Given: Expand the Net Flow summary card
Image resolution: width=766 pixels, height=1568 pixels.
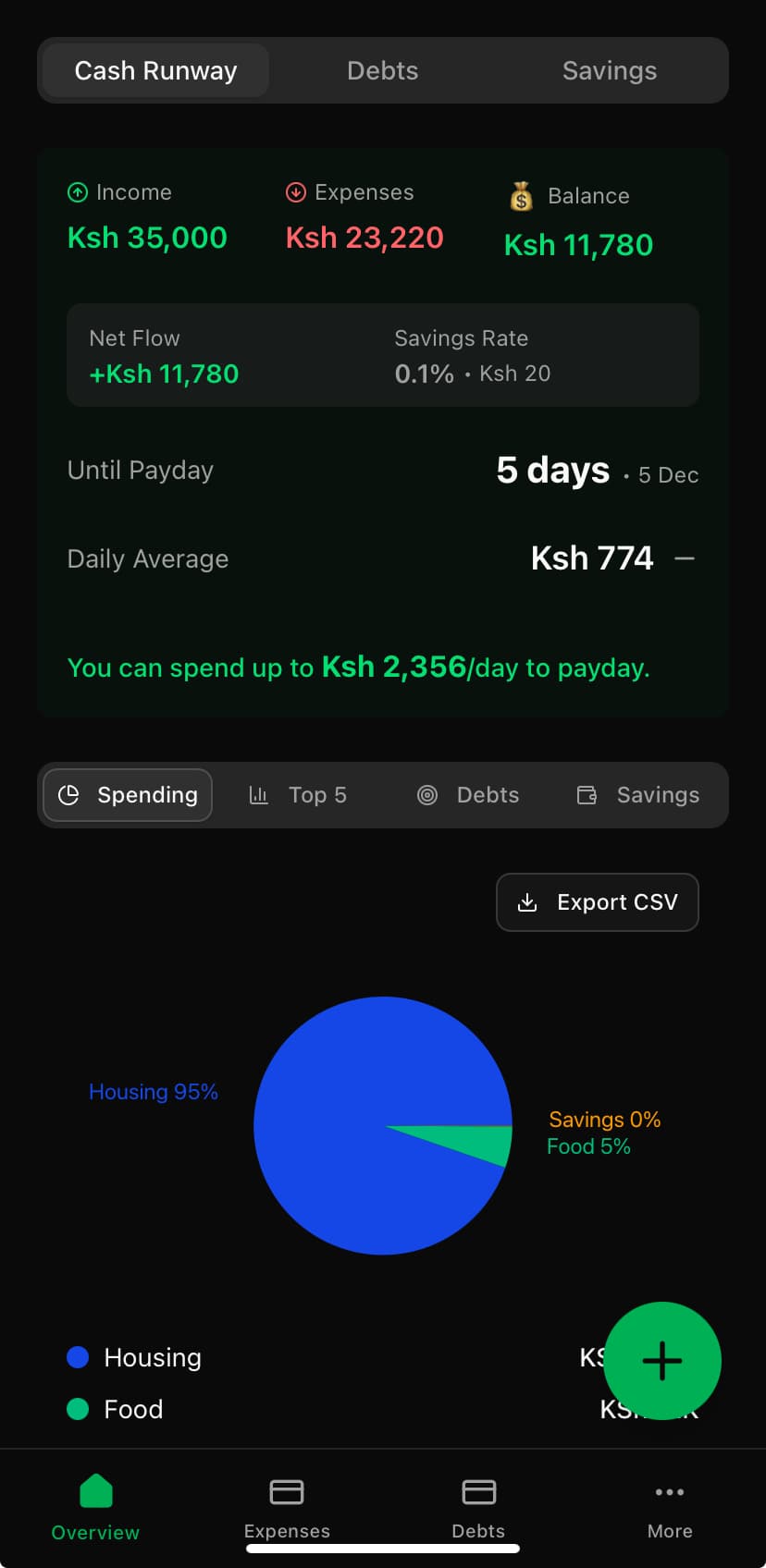Looking at the screenshot, I should (x=165, y=356).
